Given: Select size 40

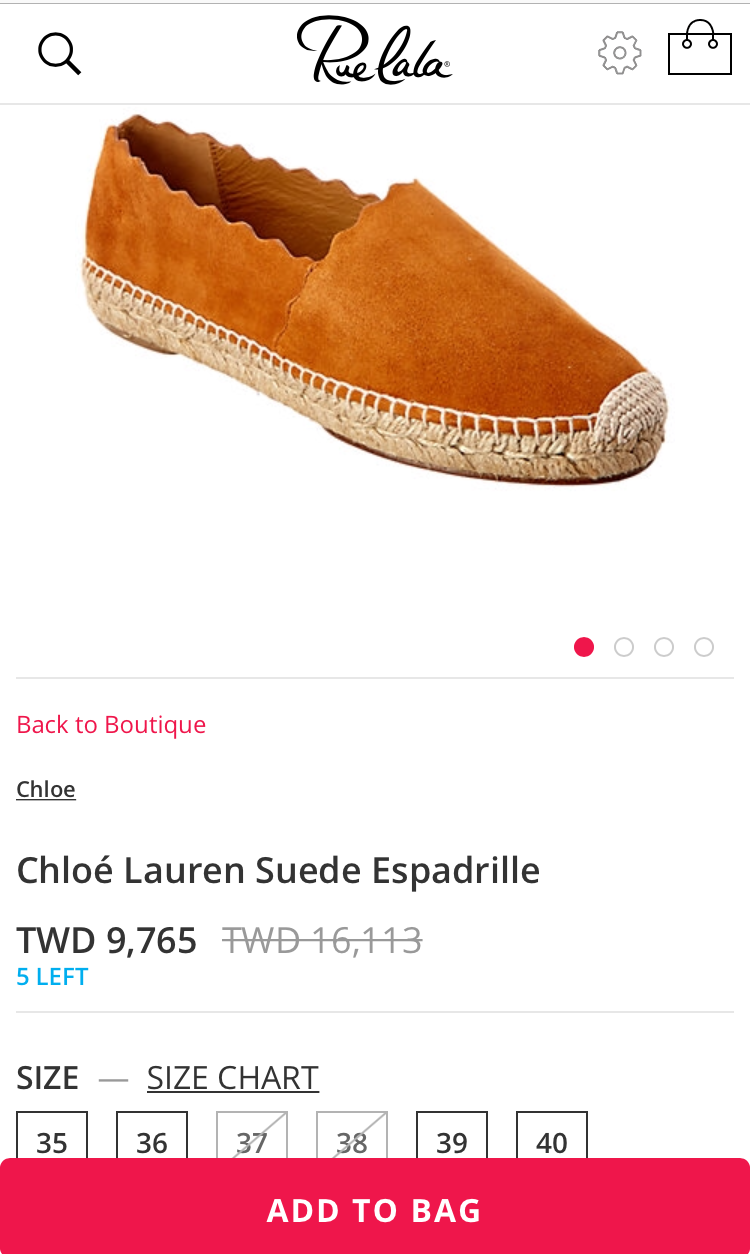Looking at the screenshot, I should coord(552,1137).
